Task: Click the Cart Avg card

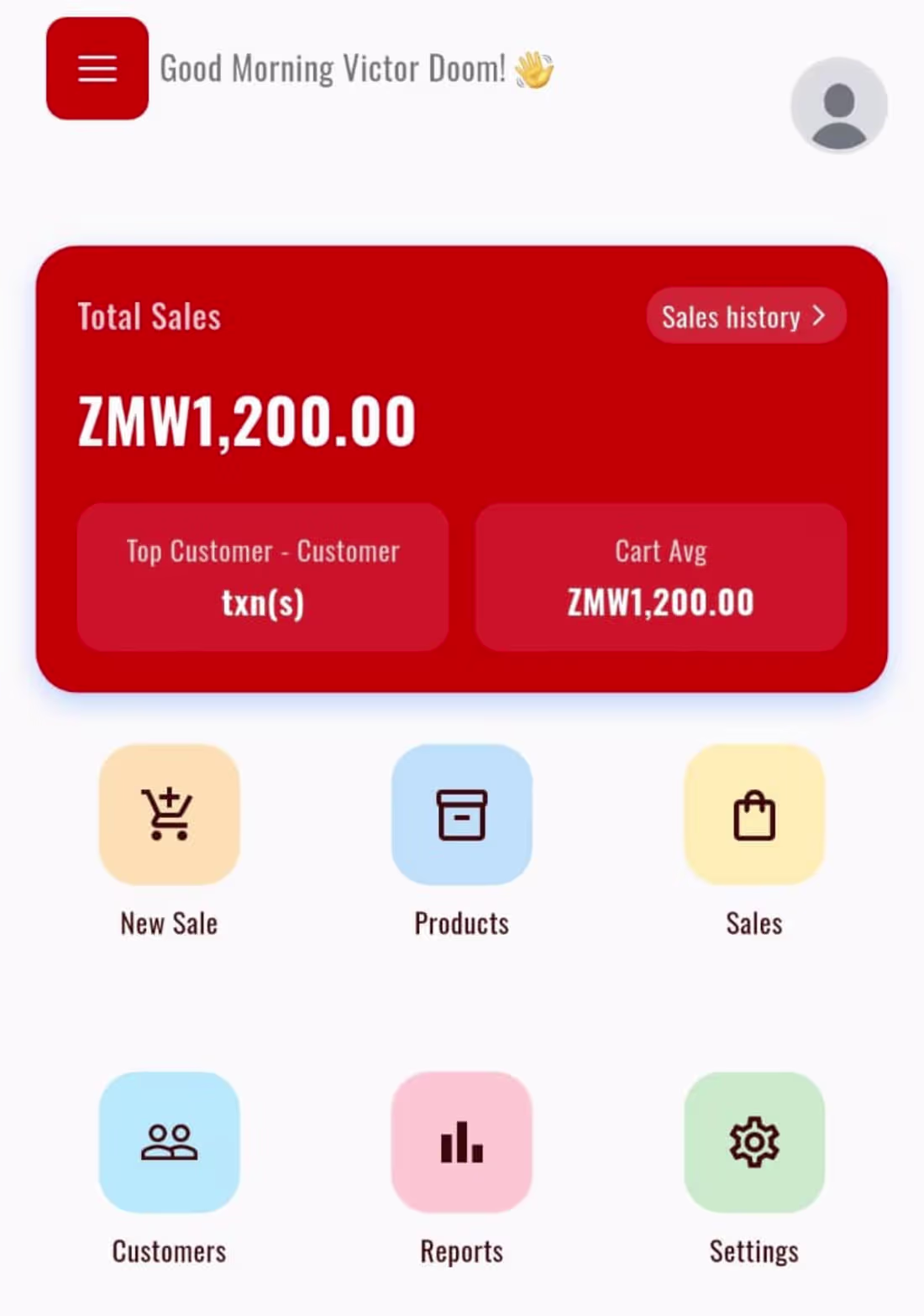Action: (661, 576)
